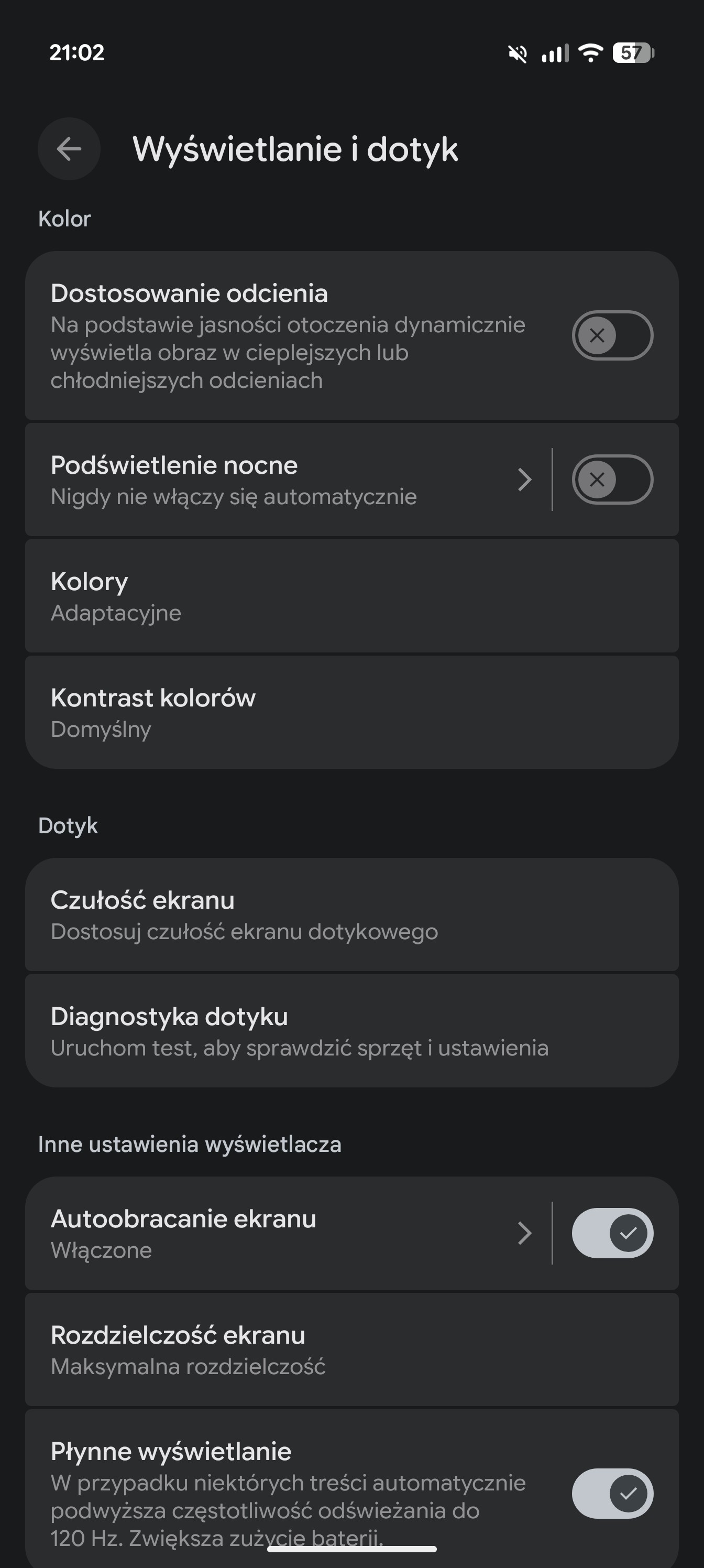Turn on the Podświetlenie nocne switch
Image resolution: width=704 pixels, height=1568 pixels.
click(x=612, y=480)
